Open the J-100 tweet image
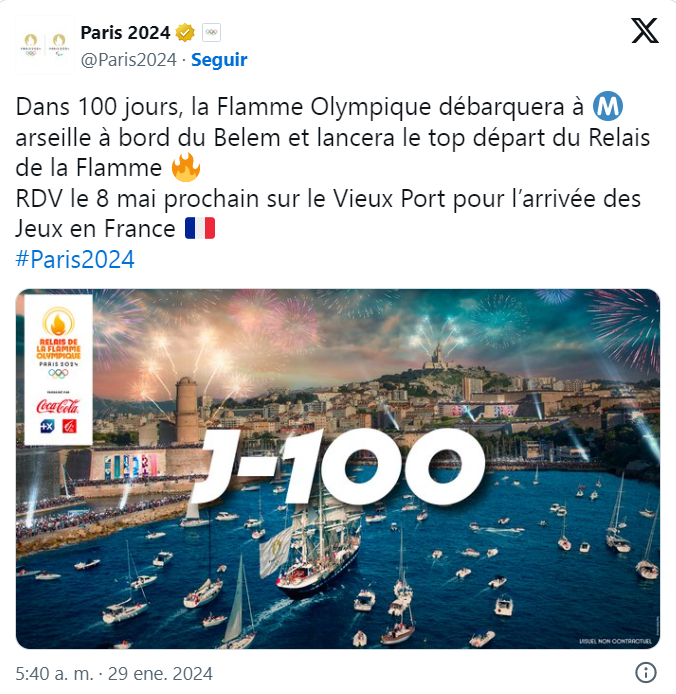 pyautogui.click(x=338, y=469)
